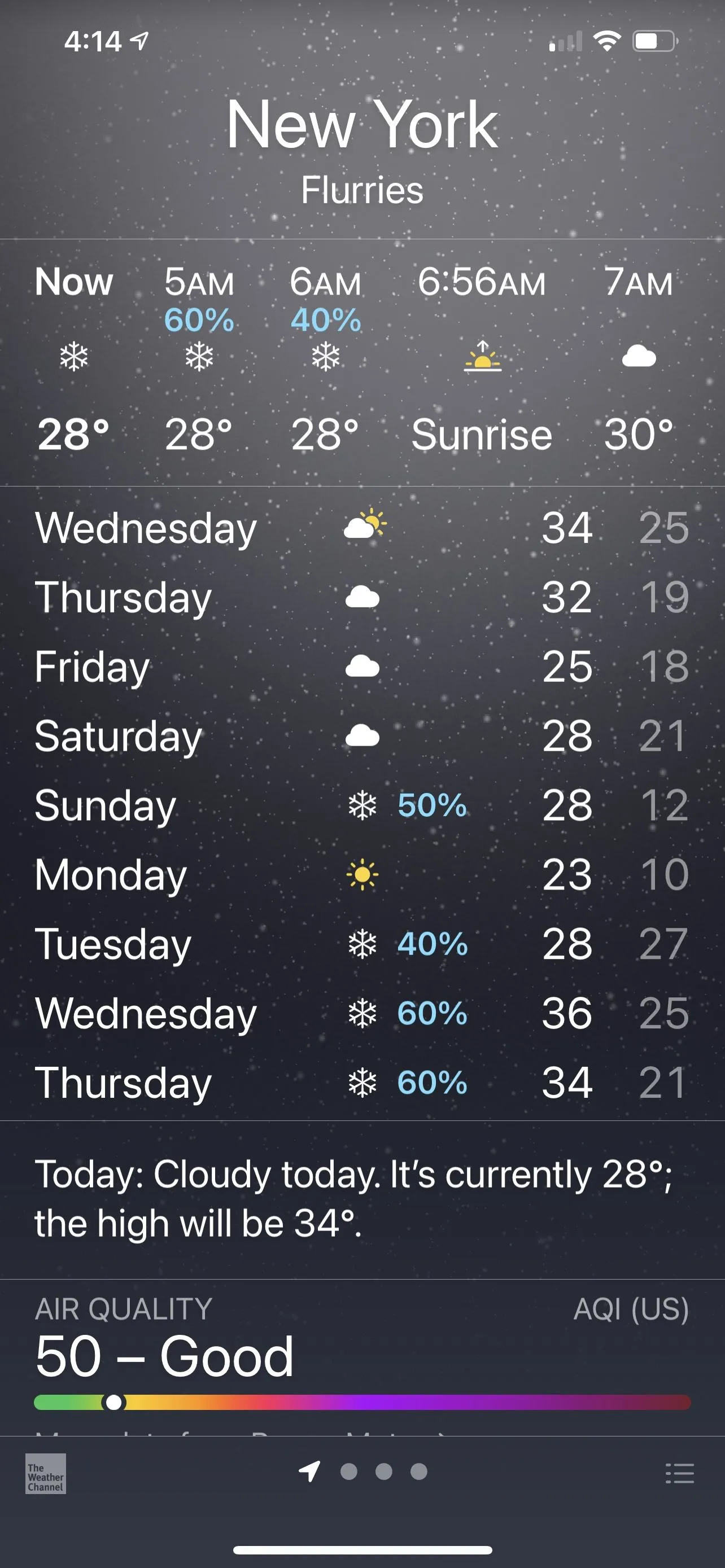Open the city list menu
The image size is (725, 1568).
point(679,1474)
